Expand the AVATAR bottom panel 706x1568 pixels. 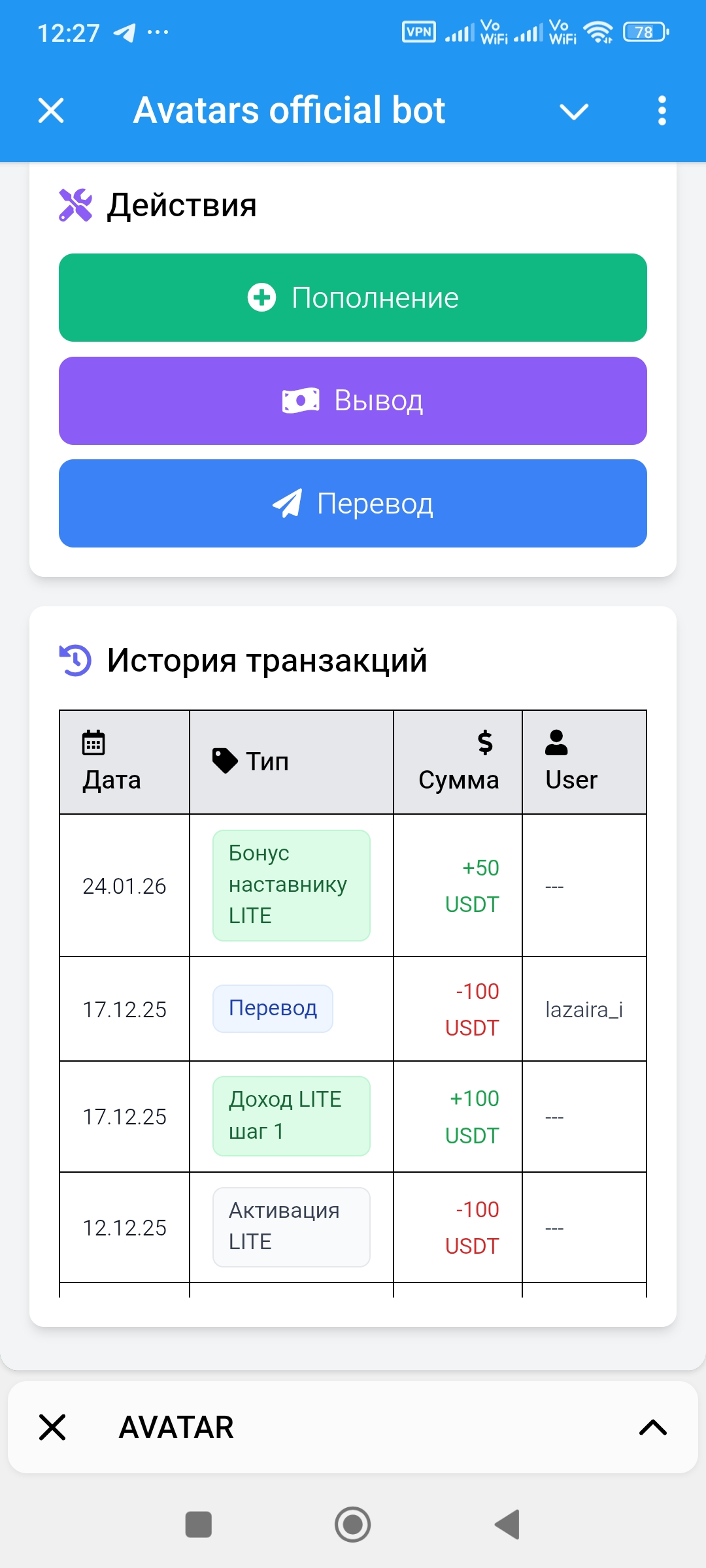click(x=652, y=1427)
